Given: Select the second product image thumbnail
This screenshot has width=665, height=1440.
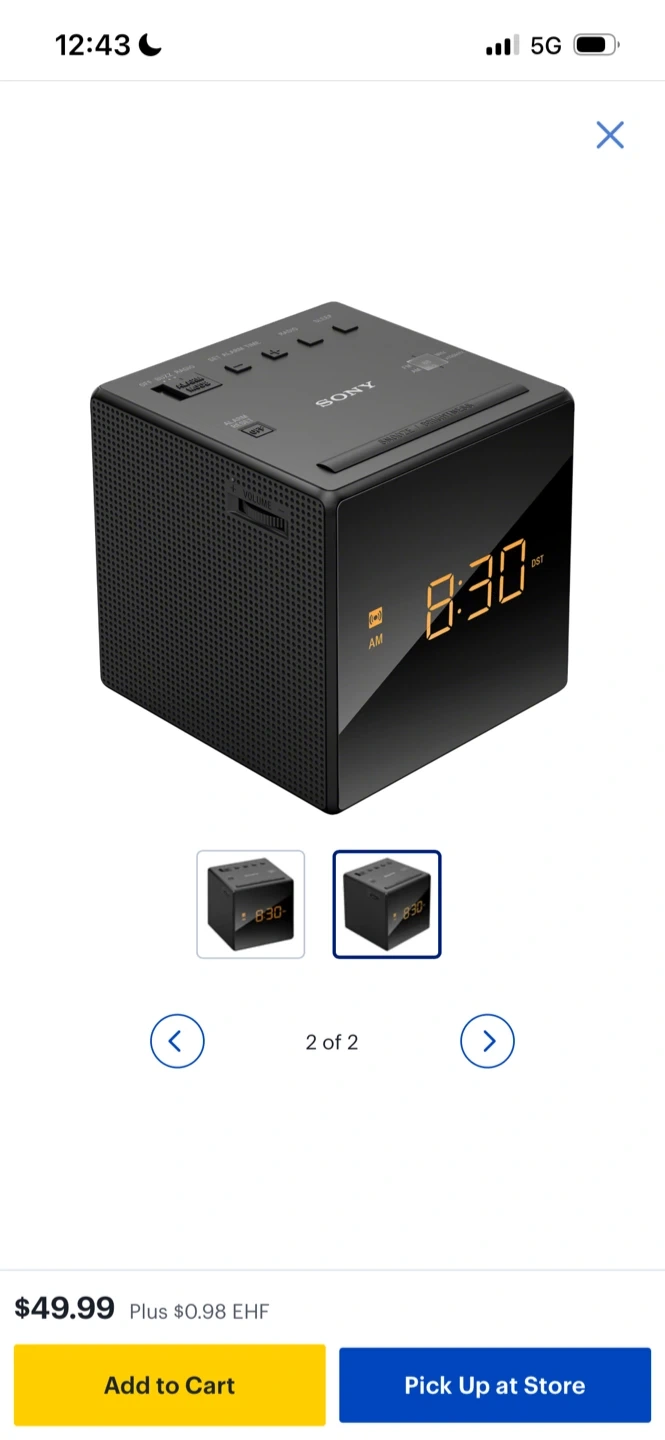Looking at the screenshot, I should click(387, 904).
